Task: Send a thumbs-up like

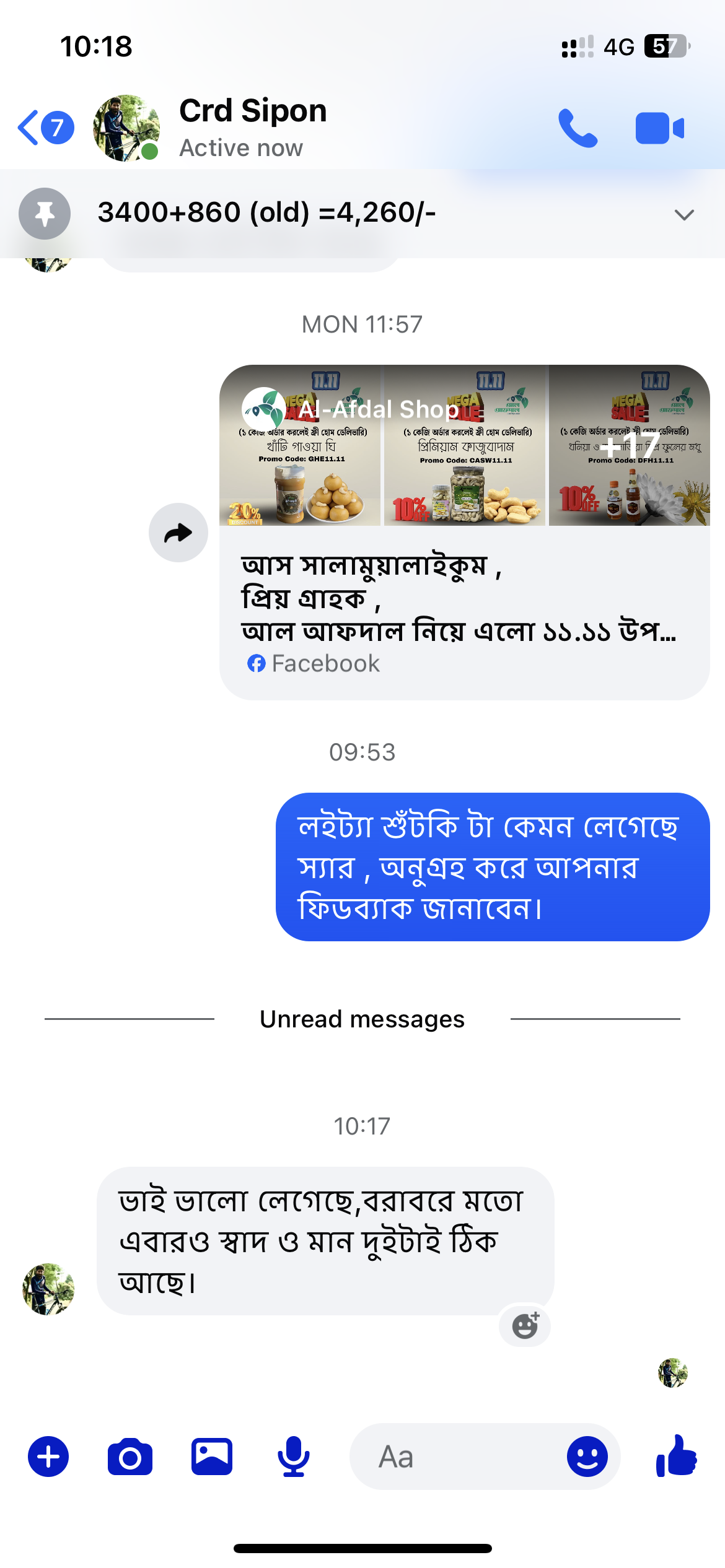Action: [x=677, y=1457]
